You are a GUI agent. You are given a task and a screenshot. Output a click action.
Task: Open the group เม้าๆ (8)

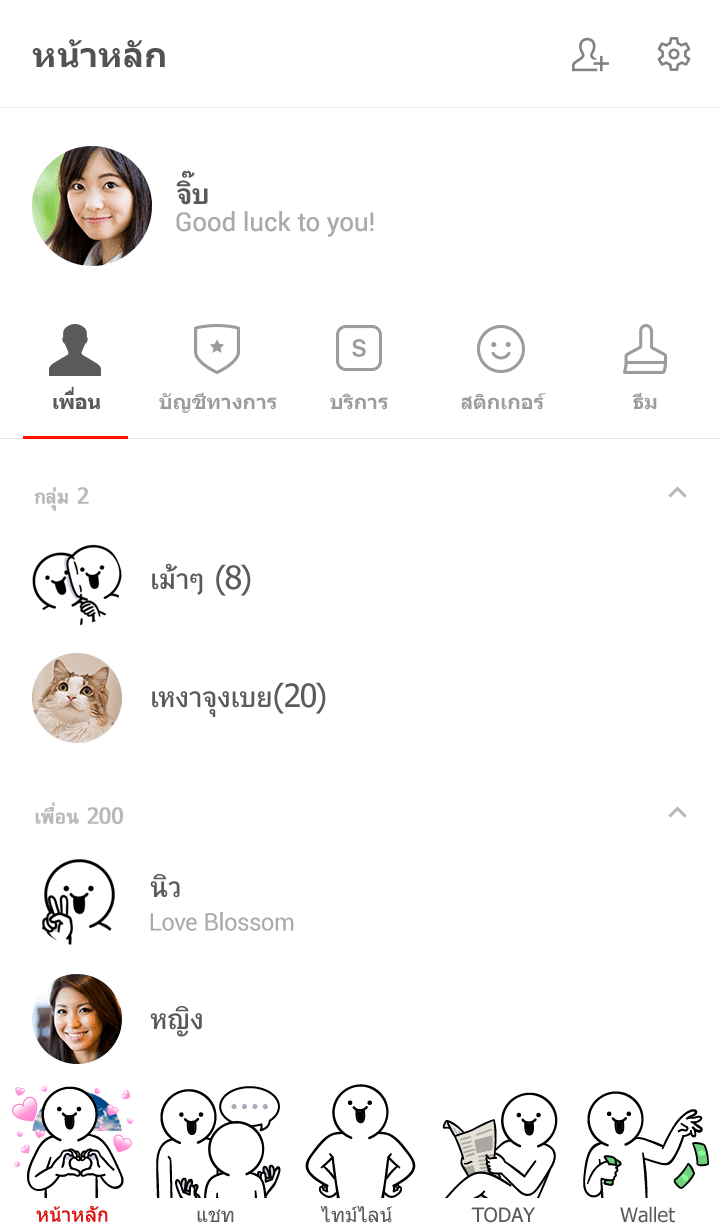[x=200, y=580]
